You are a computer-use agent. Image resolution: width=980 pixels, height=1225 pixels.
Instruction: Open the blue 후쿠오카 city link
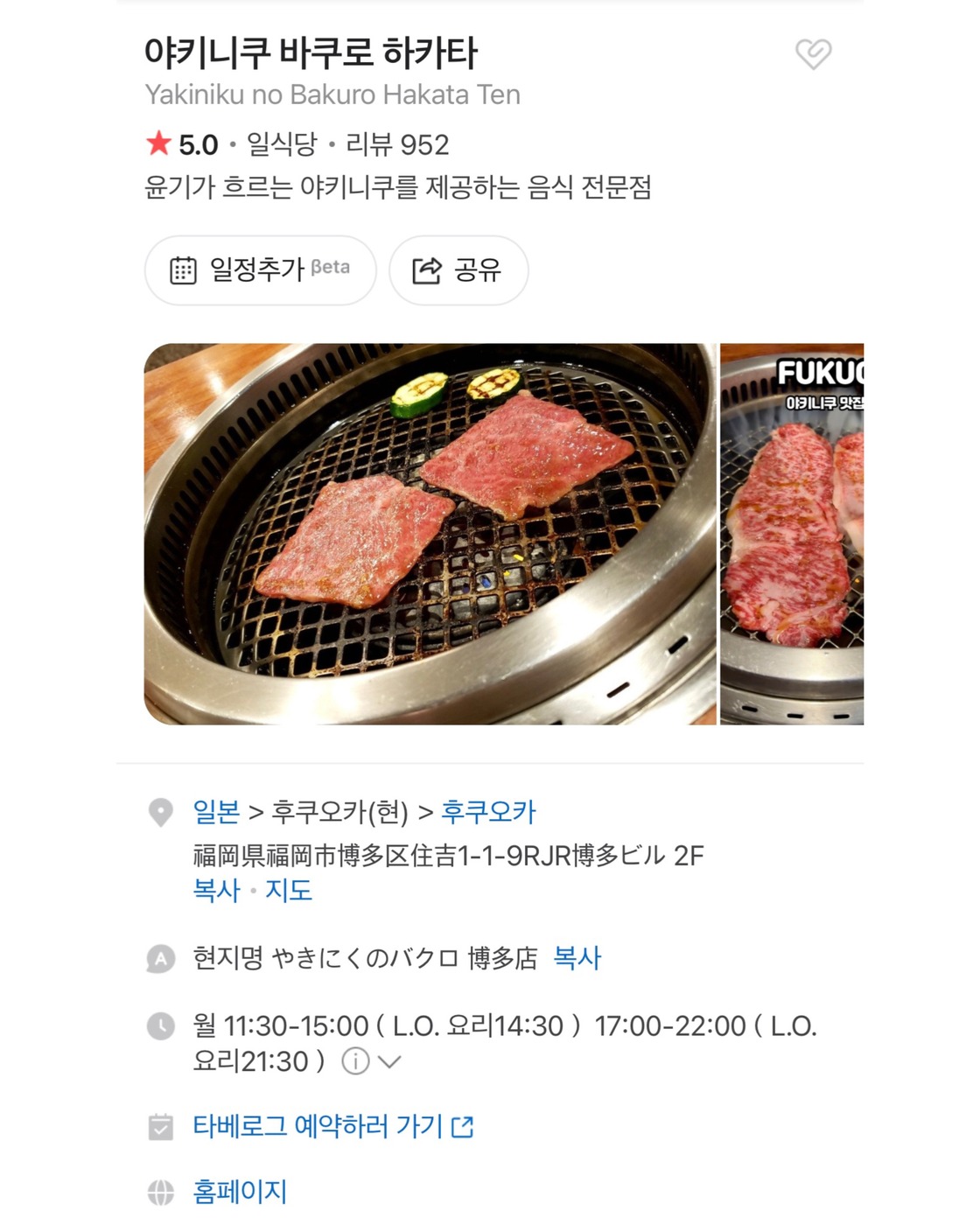click(488, 812)
